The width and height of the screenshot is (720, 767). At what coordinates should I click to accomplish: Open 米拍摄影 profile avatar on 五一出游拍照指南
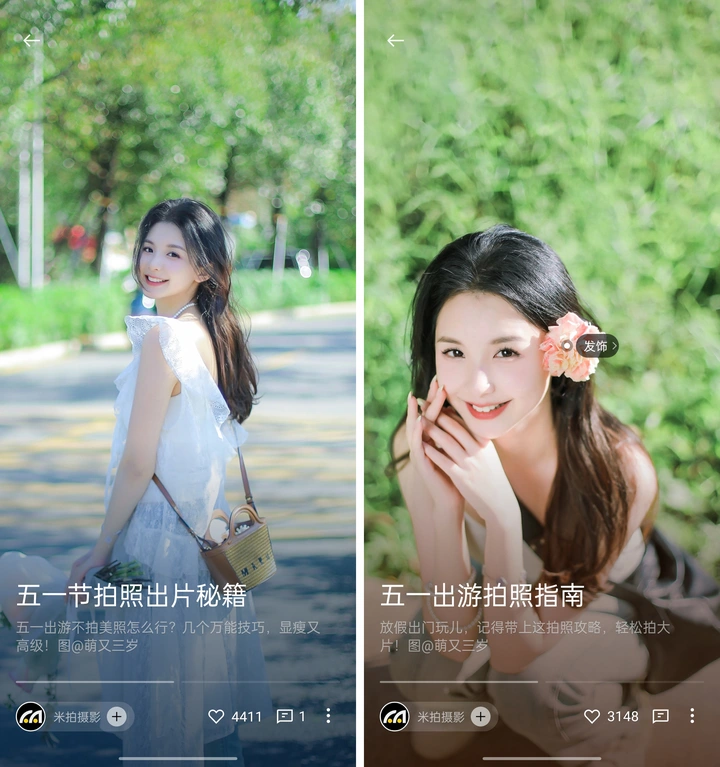(395, 716)
